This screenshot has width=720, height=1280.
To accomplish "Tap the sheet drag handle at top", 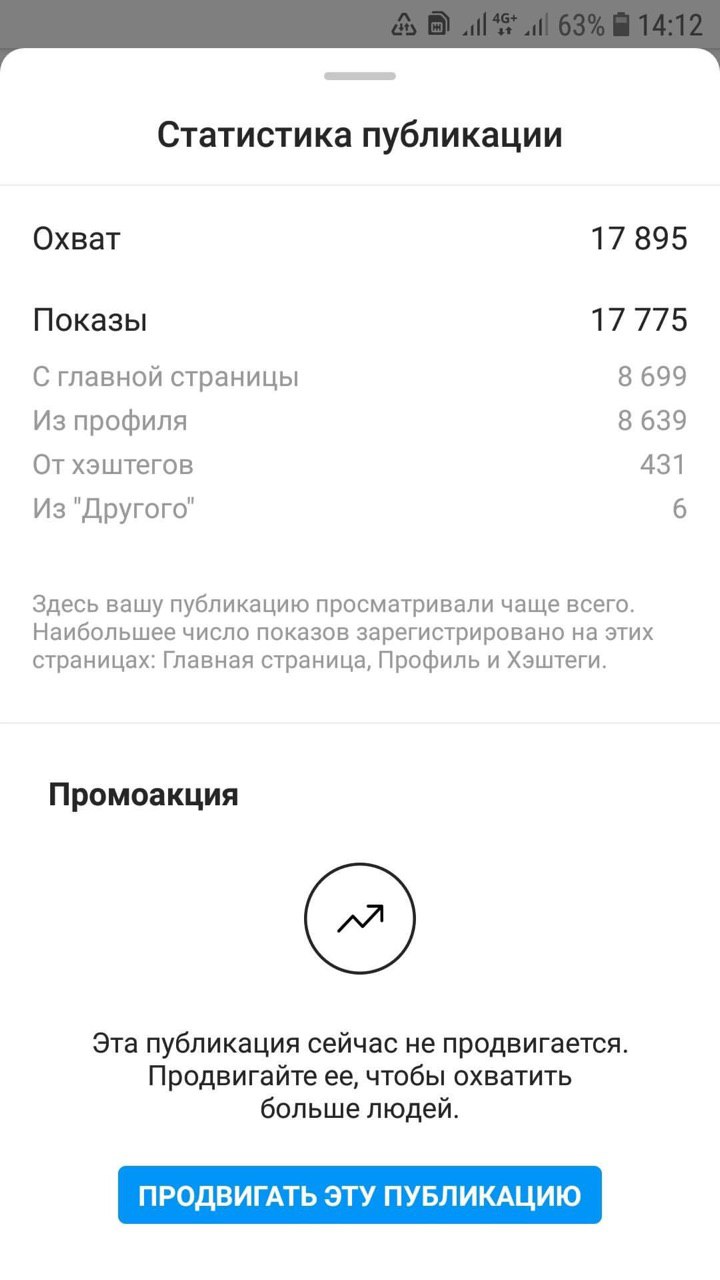I will point(360,76).
